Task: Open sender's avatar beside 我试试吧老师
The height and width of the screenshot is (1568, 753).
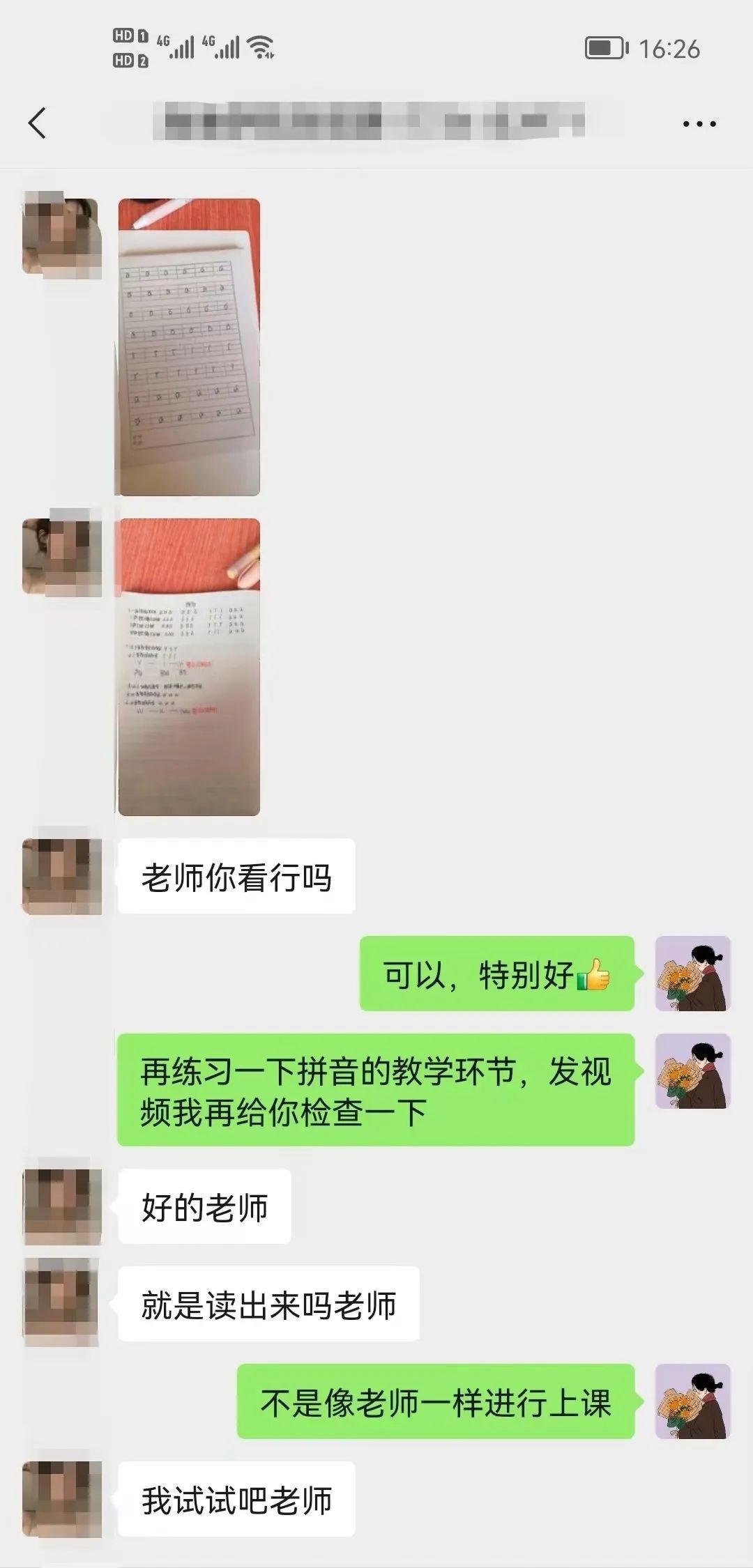Action: click(x=62, y=1499)
